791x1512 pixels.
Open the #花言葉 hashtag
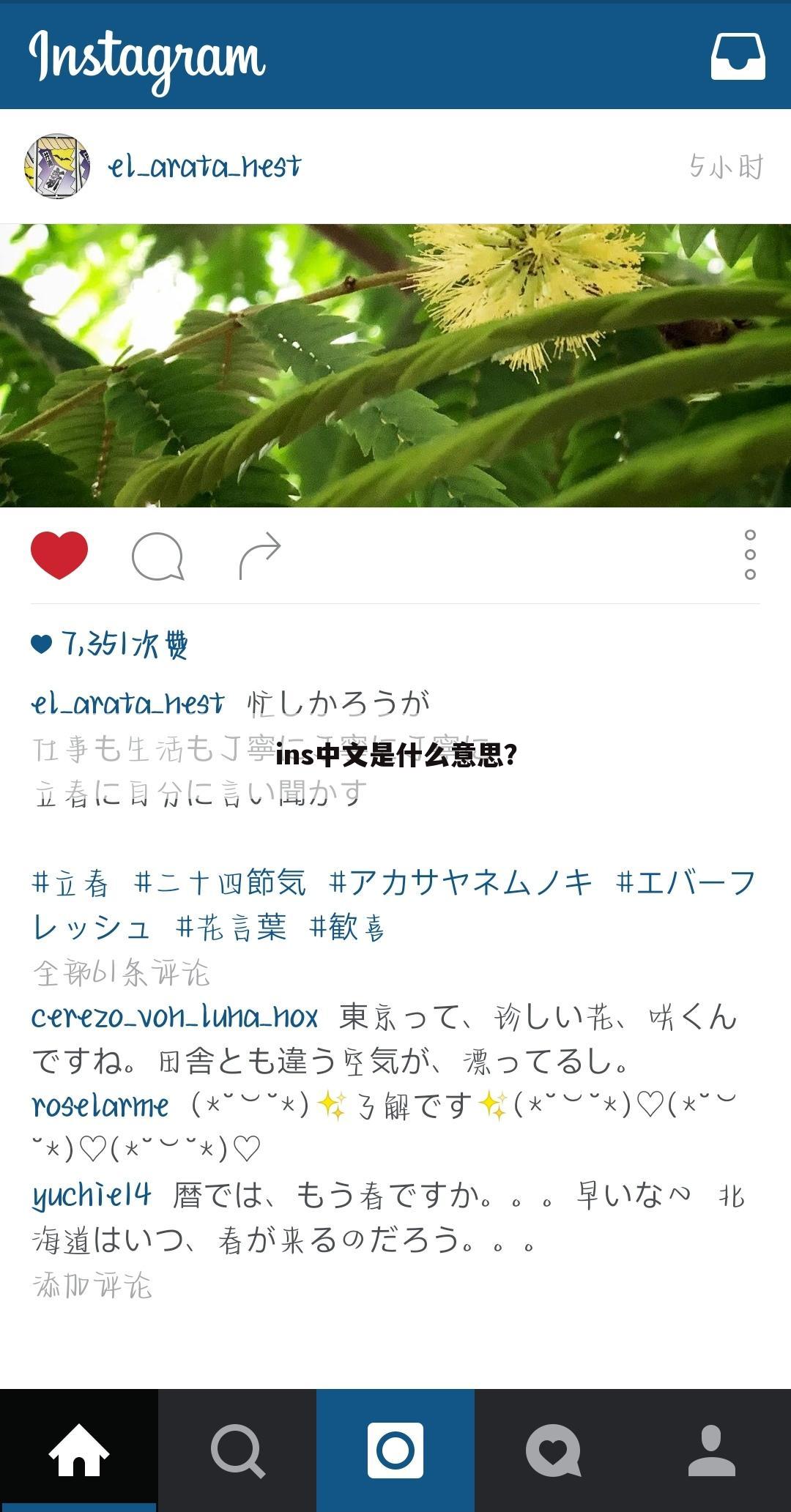click(x=231, y=928)
